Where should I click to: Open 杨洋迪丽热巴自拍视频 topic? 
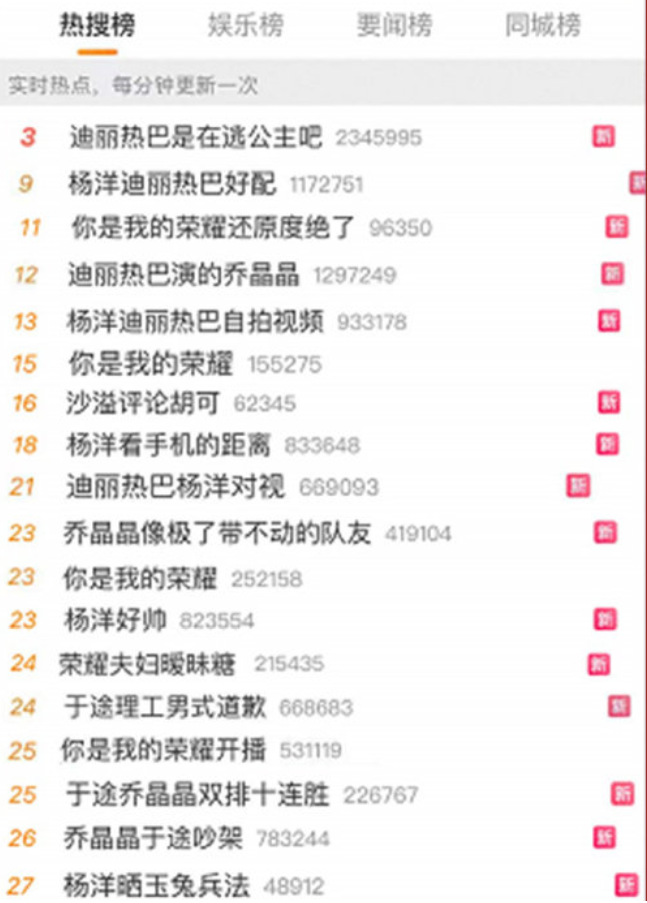(x=195, y=321)
